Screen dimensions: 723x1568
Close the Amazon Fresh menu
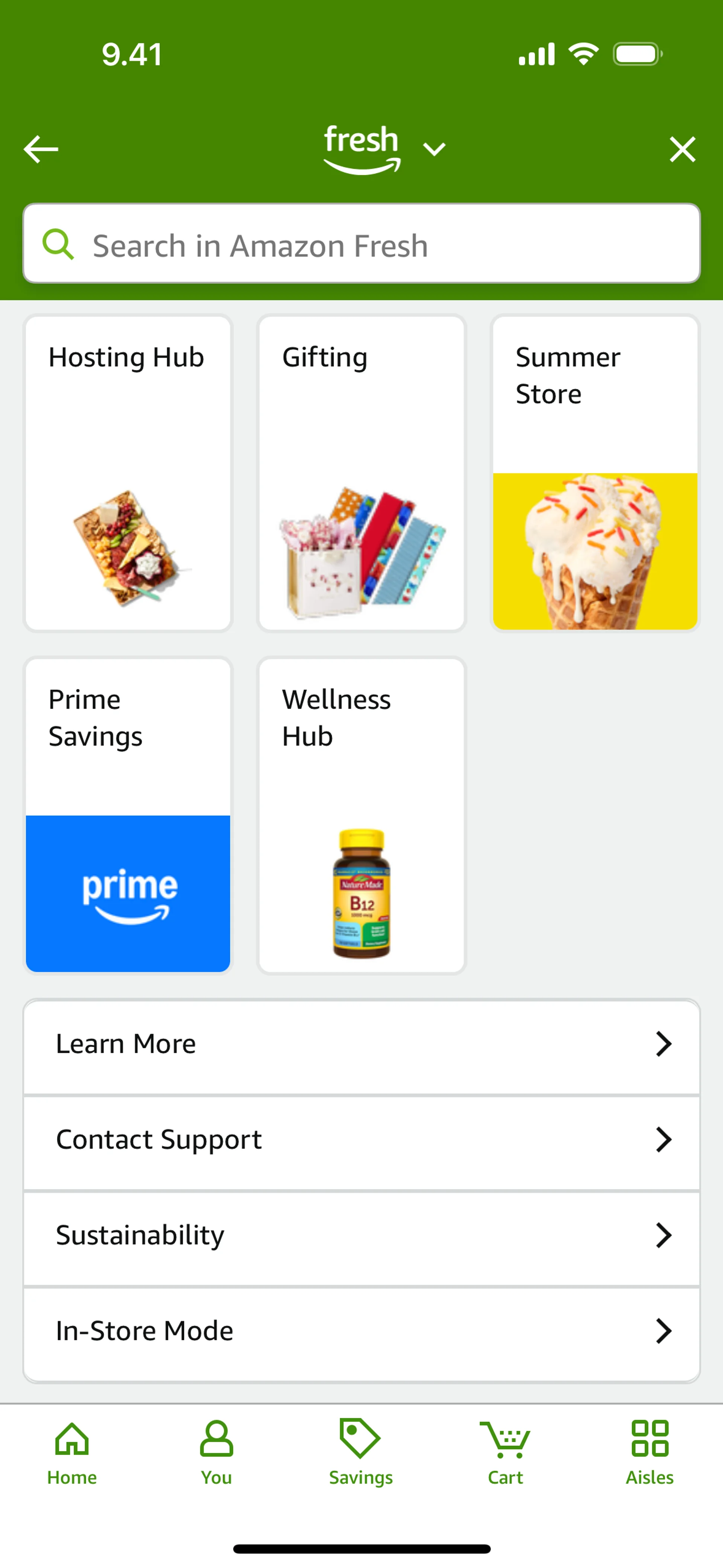682,149
